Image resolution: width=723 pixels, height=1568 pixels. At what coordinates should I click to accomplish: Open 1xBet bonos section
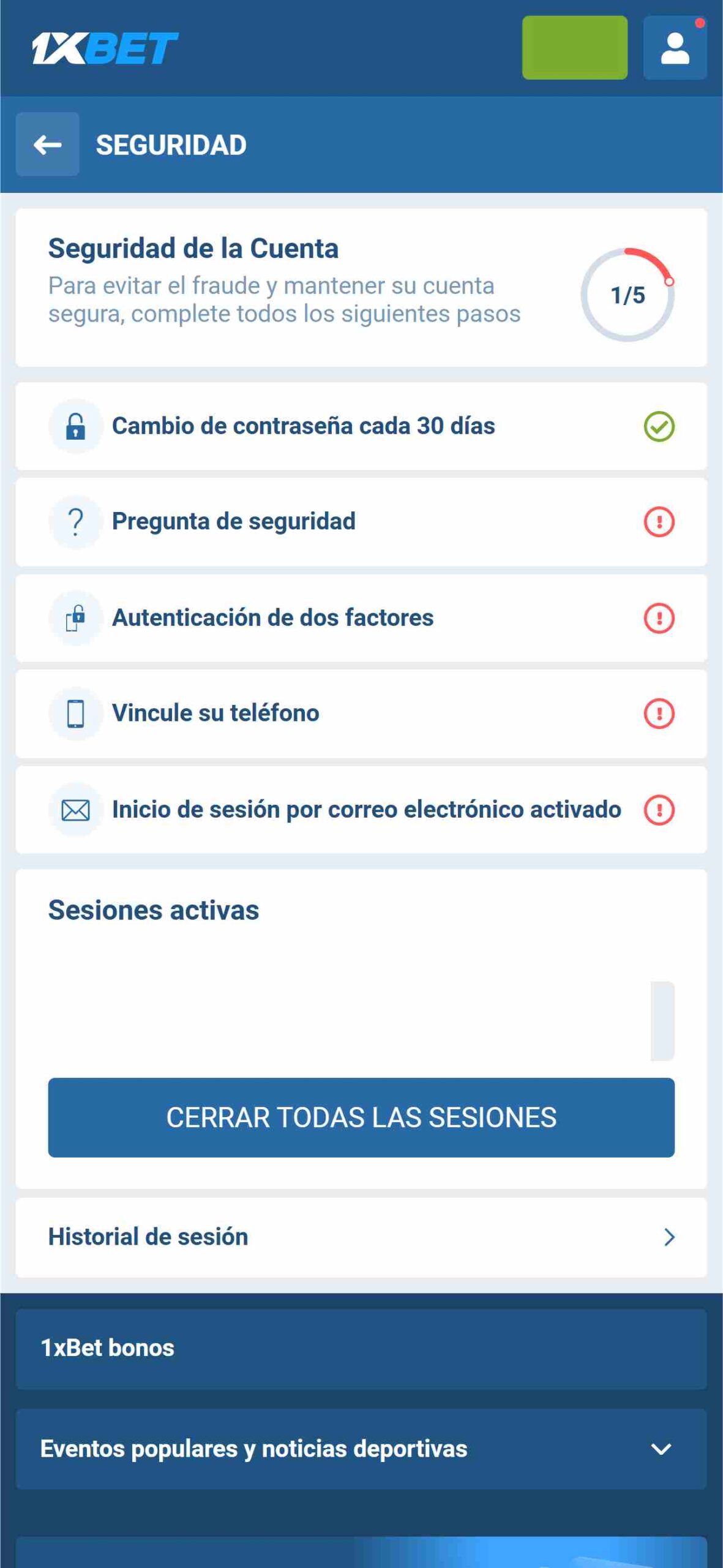point(361,1348)
